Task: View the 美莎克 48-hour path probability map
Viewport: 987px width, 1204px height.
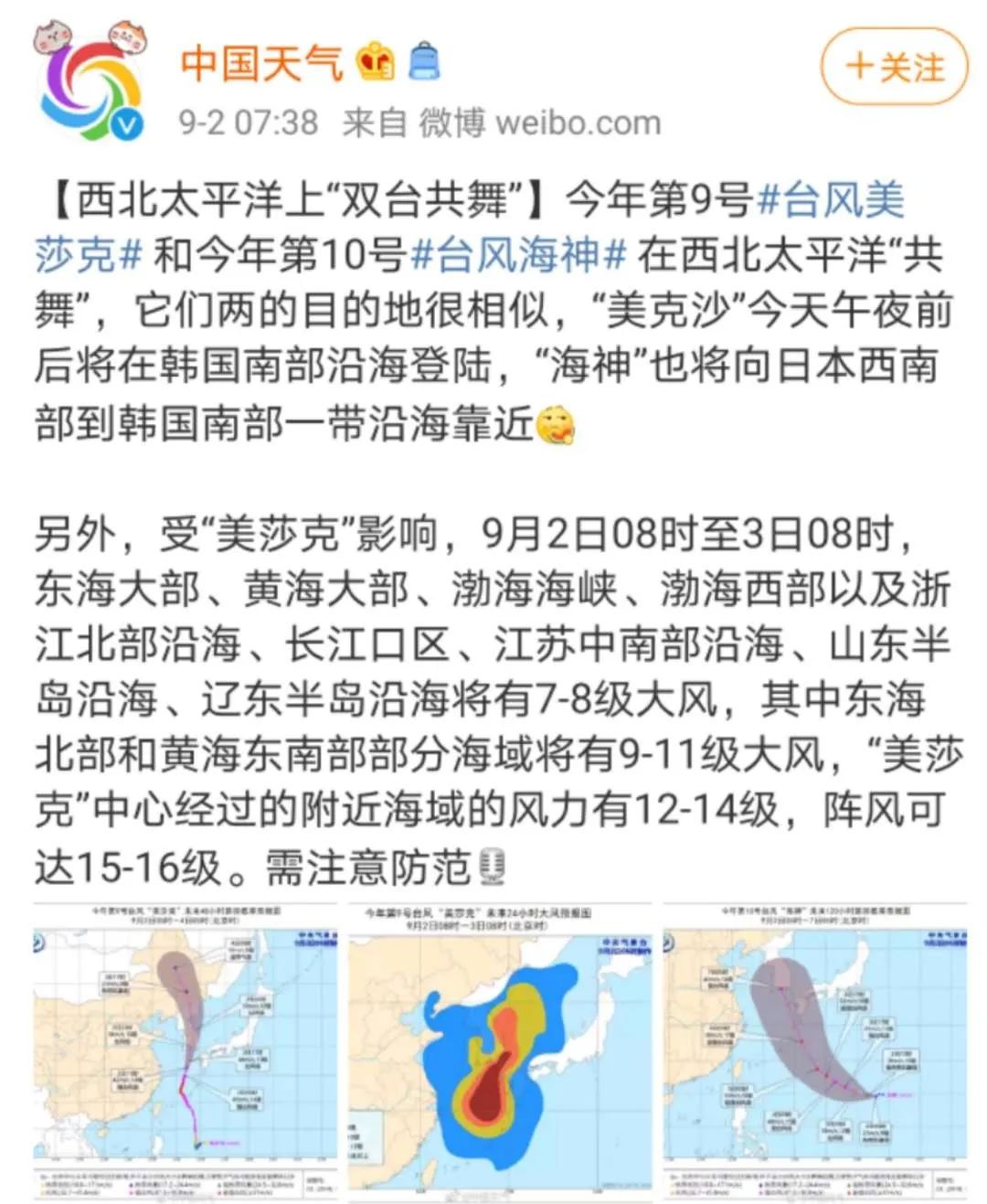Action: coord(186,1050)
